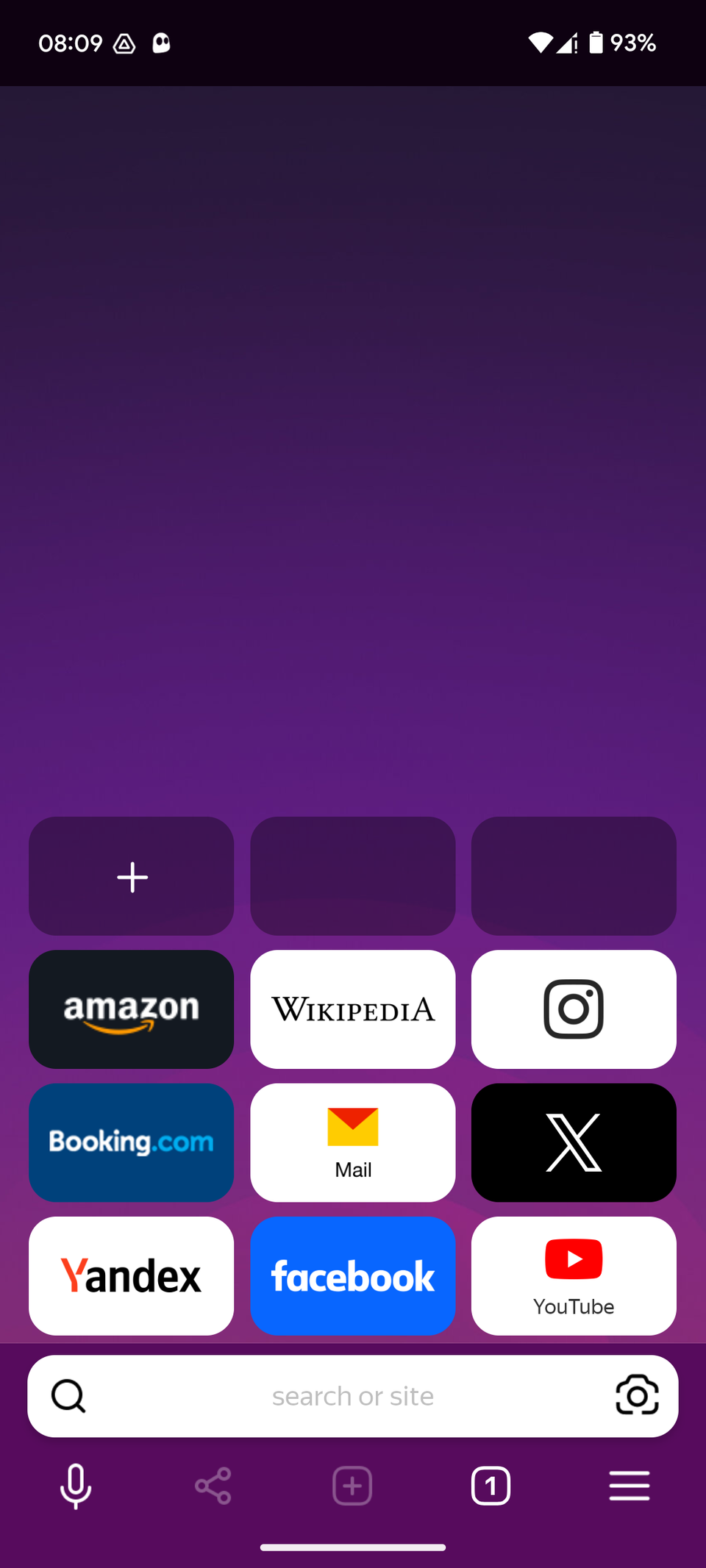This screenshot has height=1568, width=706.
Task: Tap the search or site input field
Action: (352, 1395)
